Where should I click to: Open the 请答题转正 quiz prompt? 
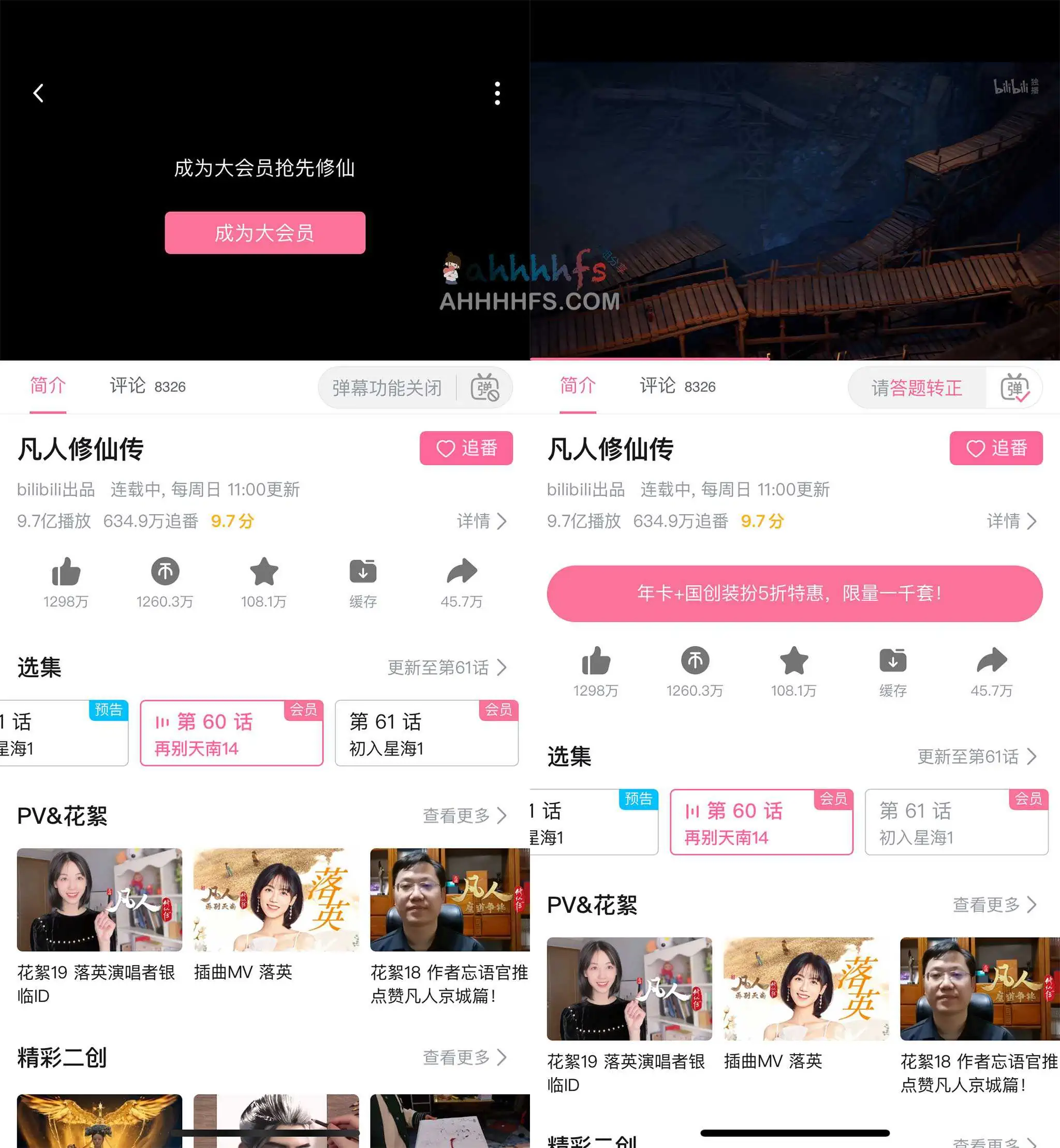(916, 388)
